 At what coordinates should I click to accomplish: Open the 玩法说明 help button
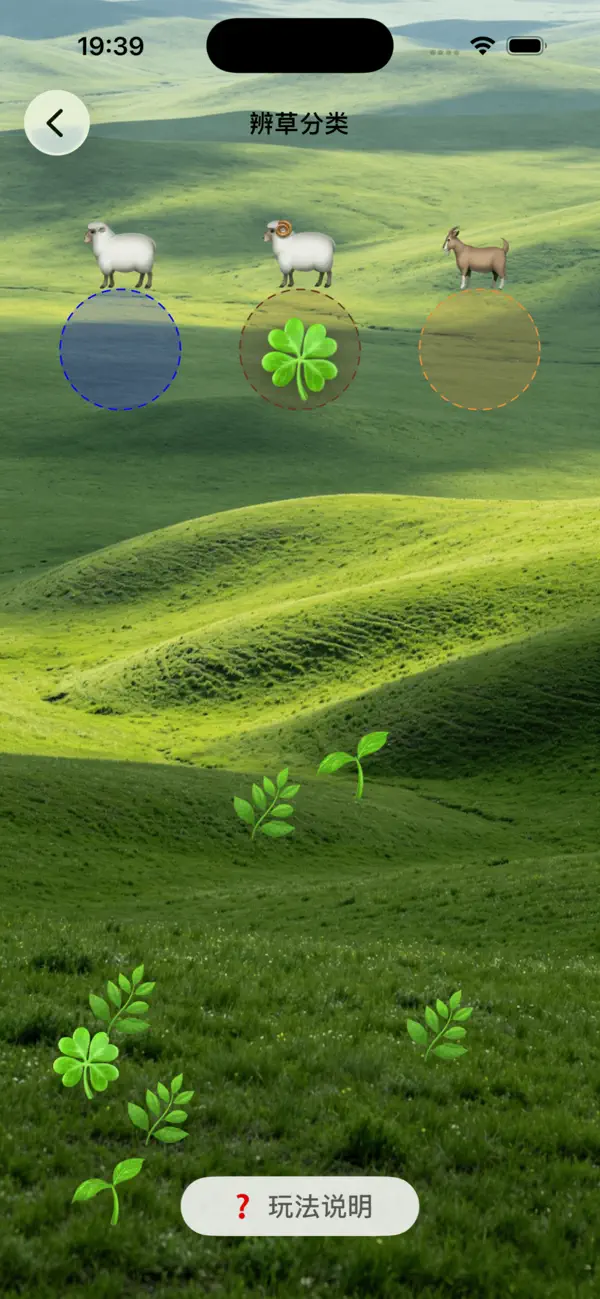coord(300,1206)
